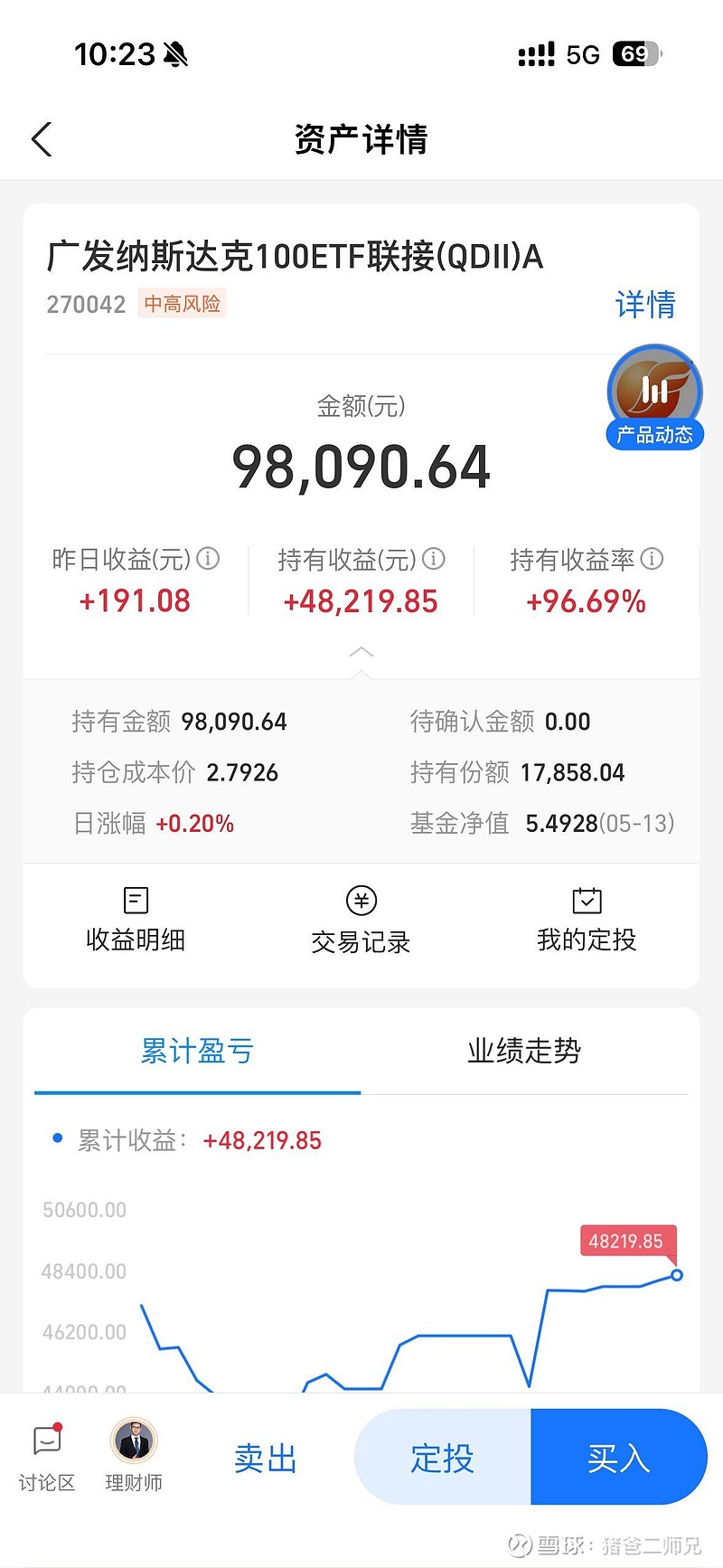Open fund 详情 link
723x1568 pixels.
(x=644, y=305)
